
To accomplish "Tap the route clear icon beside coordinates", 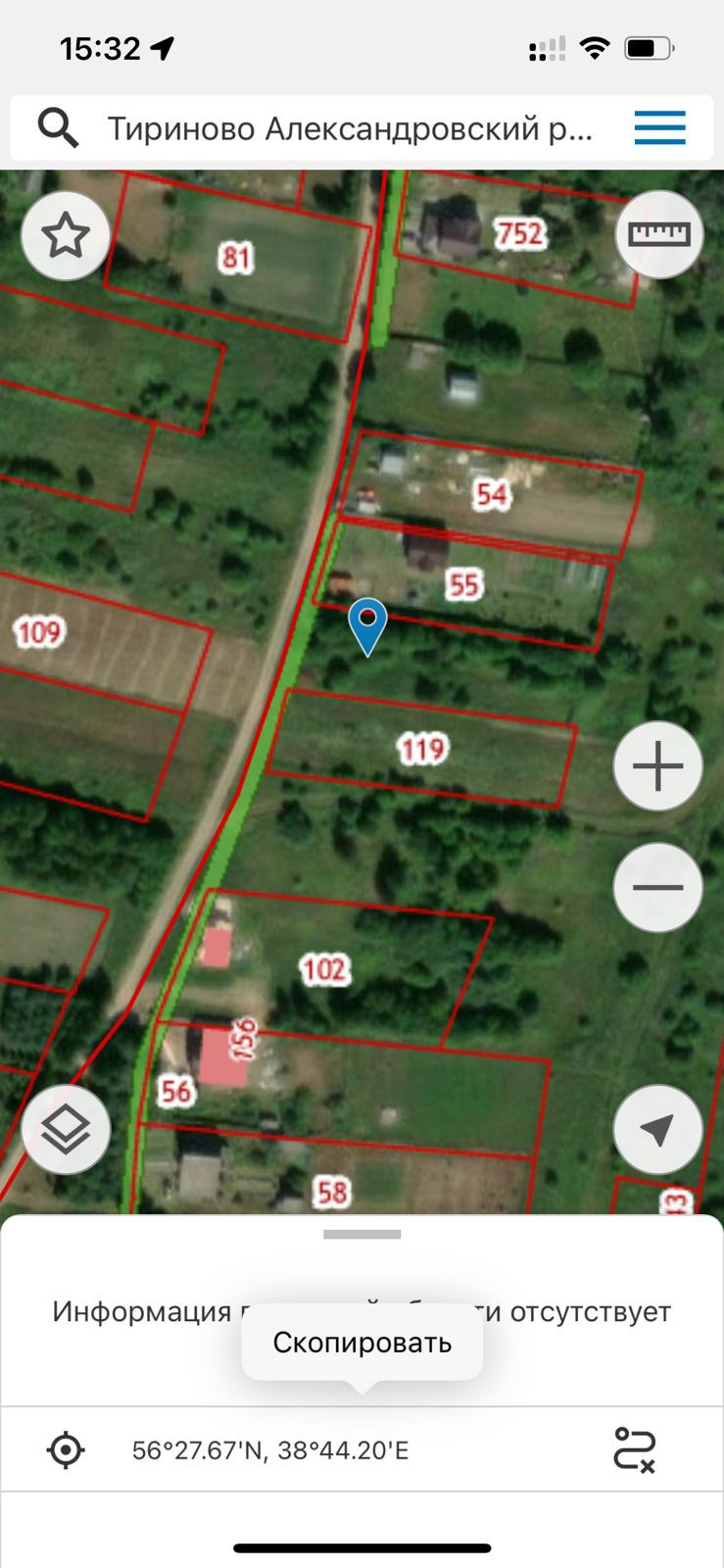I will [x=634, y=1449].
